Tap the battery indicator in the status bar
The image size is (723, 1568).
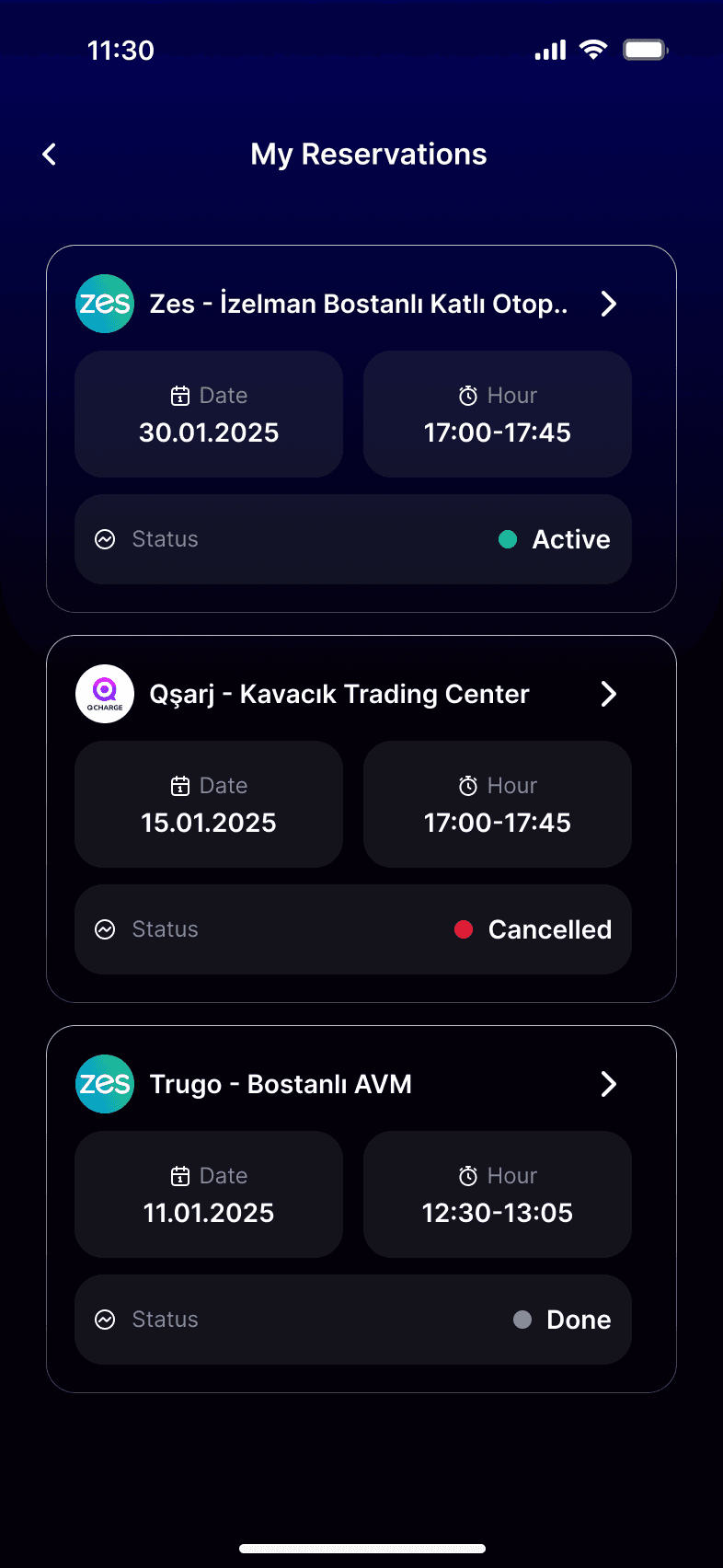pyautogui.click(x=645, y=50)
